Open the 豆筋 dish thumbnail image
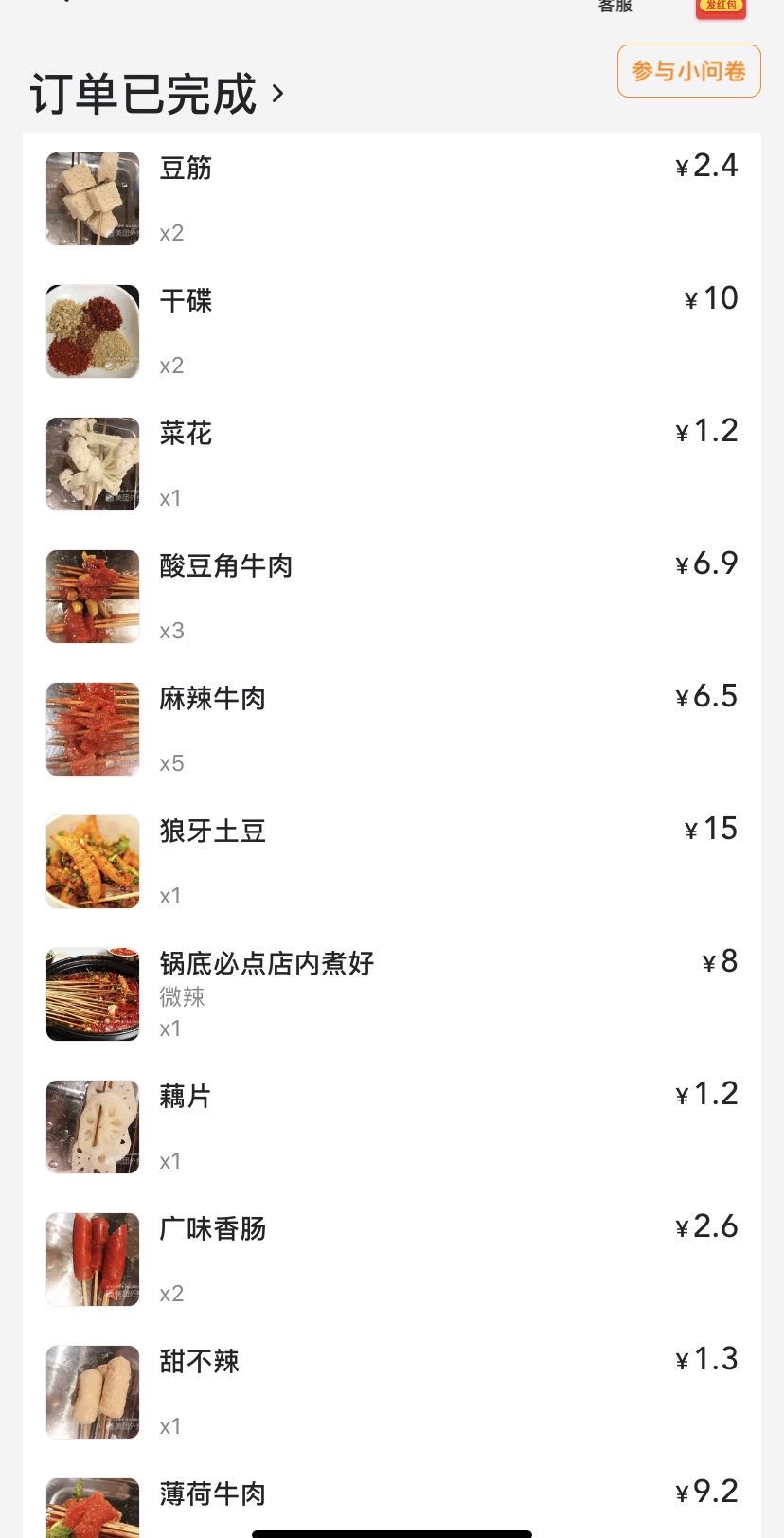This screenshot has width=784, height=1538. click(x=92, y=199)
